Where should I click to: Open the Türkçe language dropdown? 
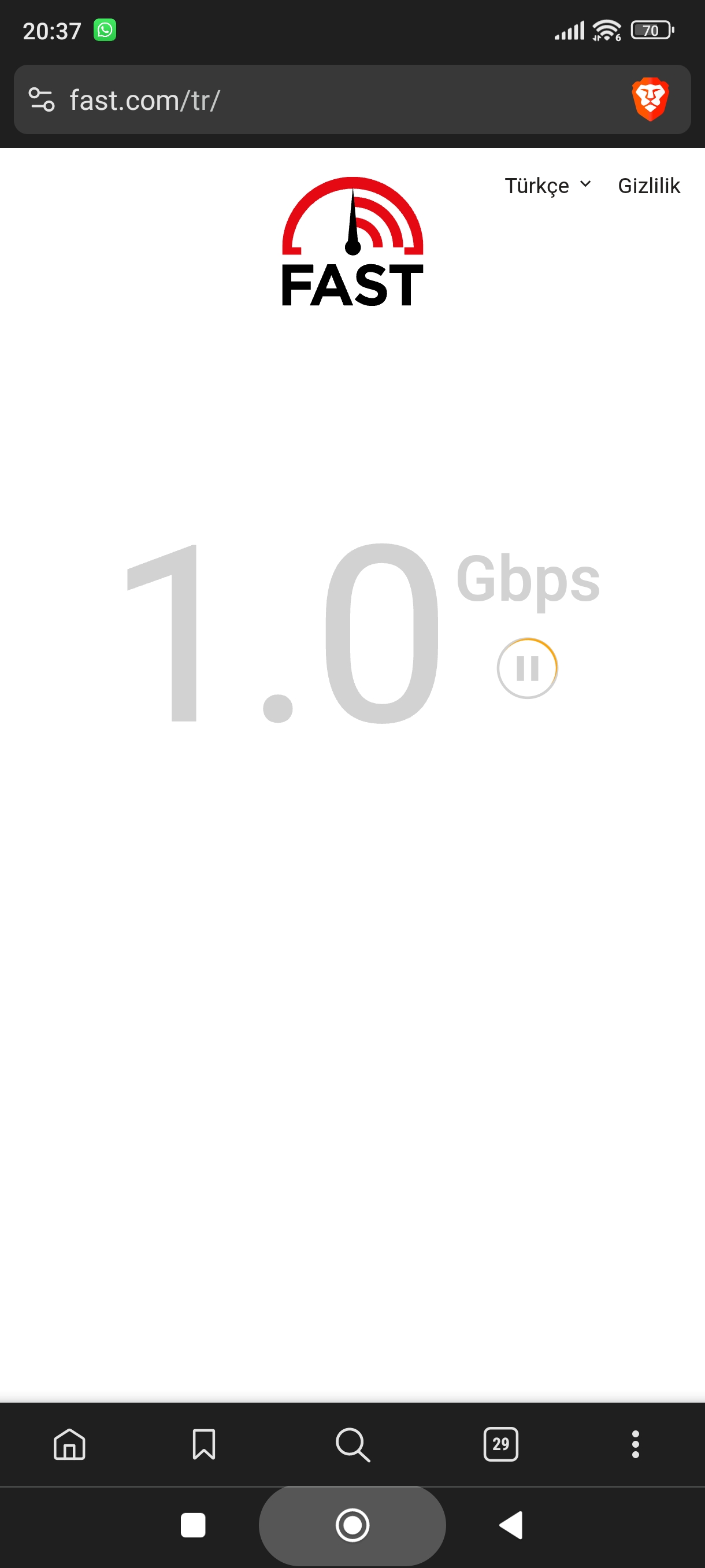click(x=547, y=185)
